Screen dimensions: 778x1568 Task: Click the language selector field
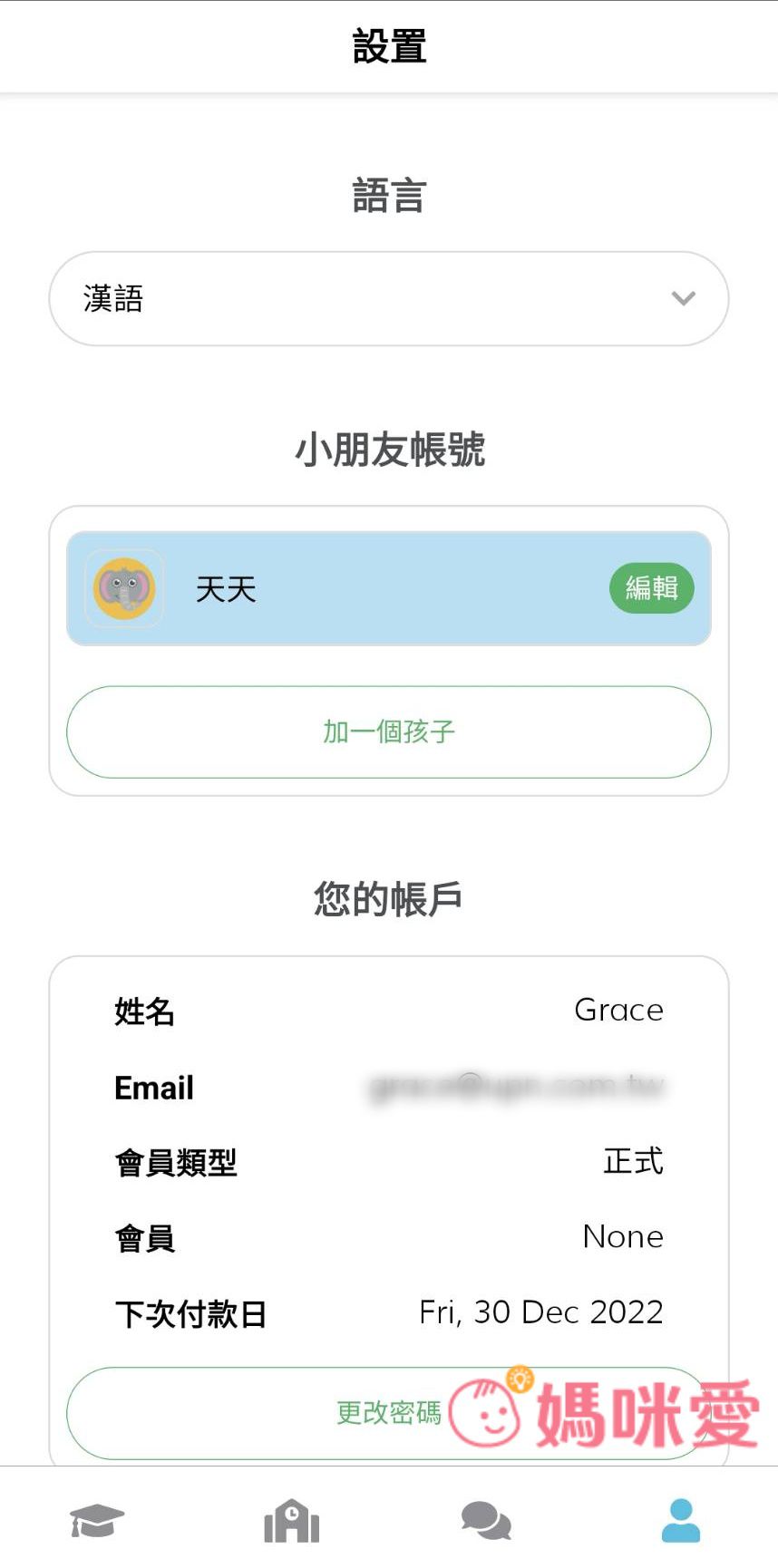click(x=388, y=298)
